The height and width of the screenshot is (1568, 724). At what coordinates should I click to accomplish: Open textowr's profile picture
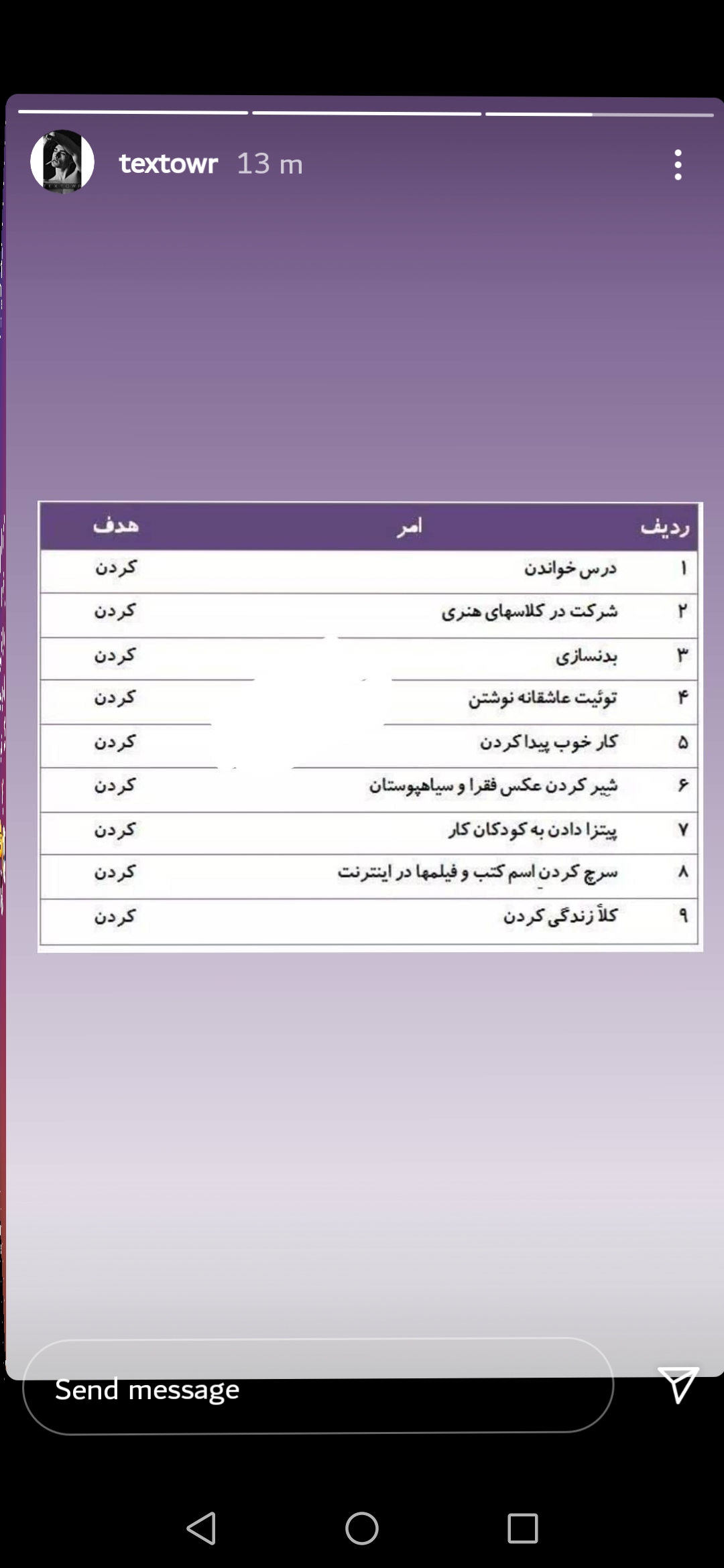point(62,161)
